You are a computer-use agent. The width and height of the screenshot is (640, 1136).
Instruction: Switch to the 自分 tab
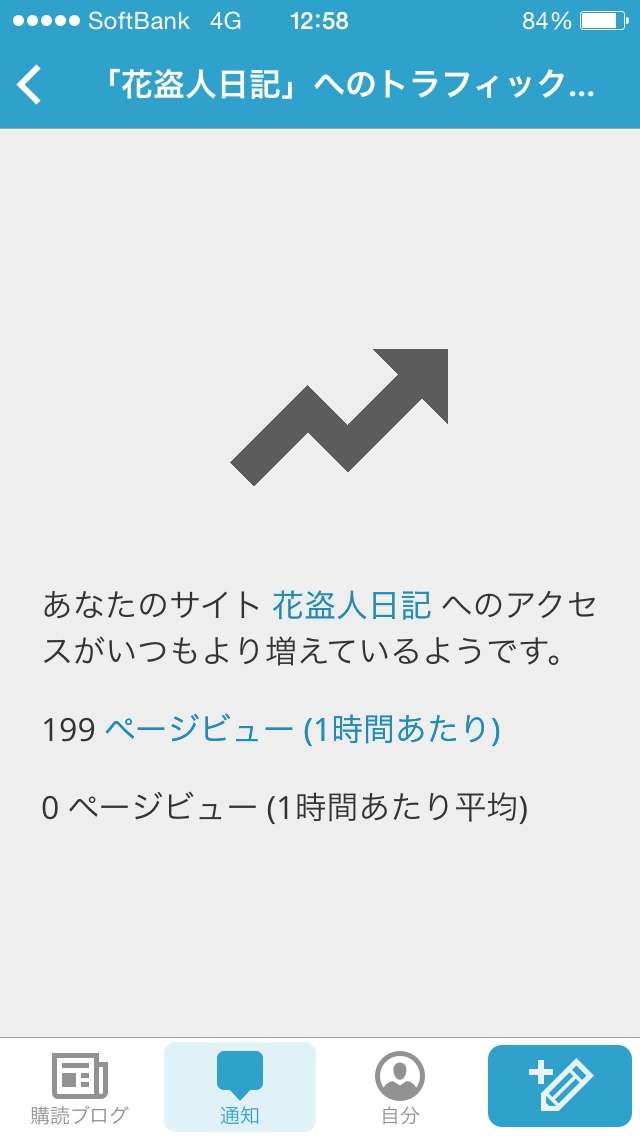pyautogui.click(x=400, y=1087)
